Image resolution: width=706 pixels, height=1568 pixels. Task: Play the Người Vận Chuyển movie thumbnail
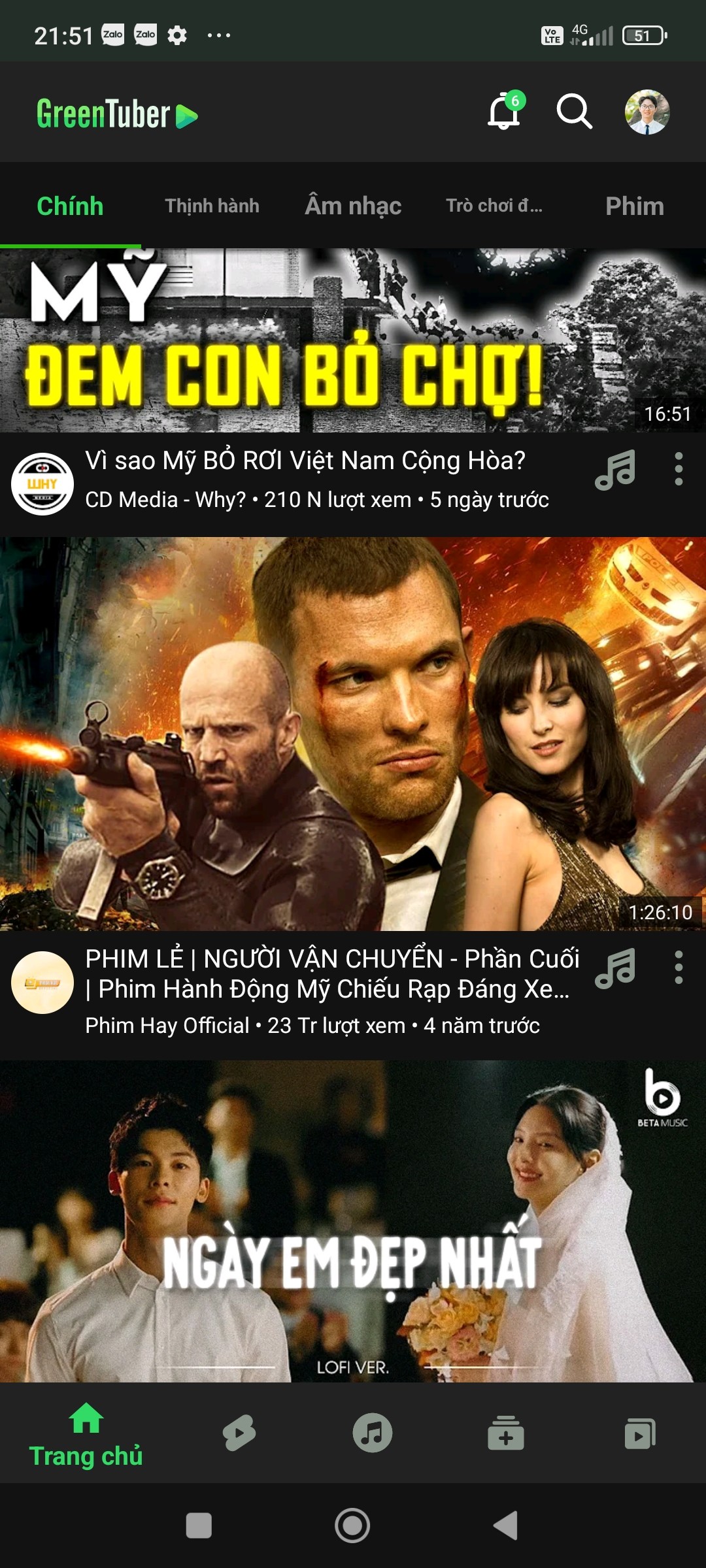click(x=353, y=734)
